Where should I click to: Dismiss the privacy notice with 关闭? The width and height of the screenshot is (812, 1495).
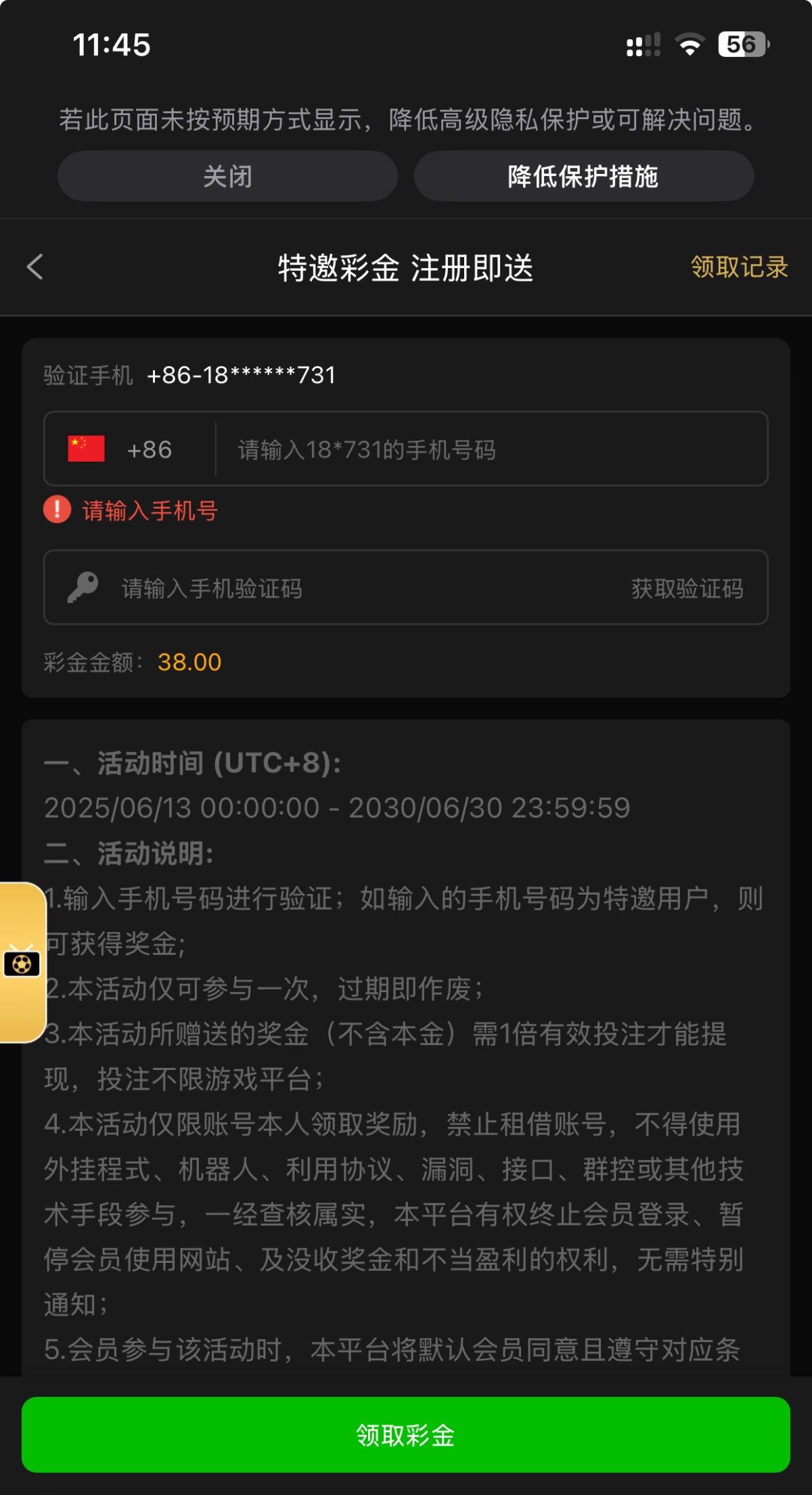pos(227,176)
